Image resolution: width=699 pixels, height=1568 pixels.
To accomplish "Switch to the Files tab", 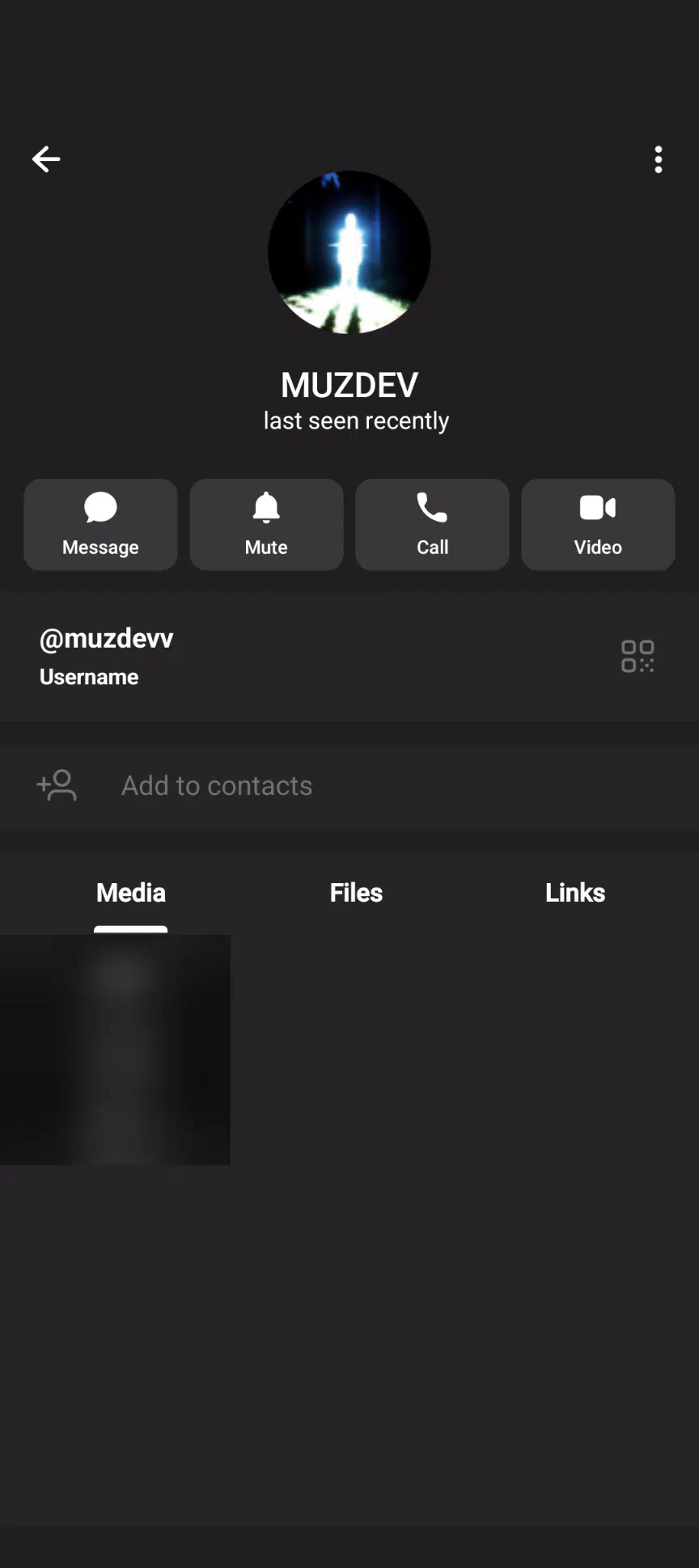I will [x=356, y=893].
